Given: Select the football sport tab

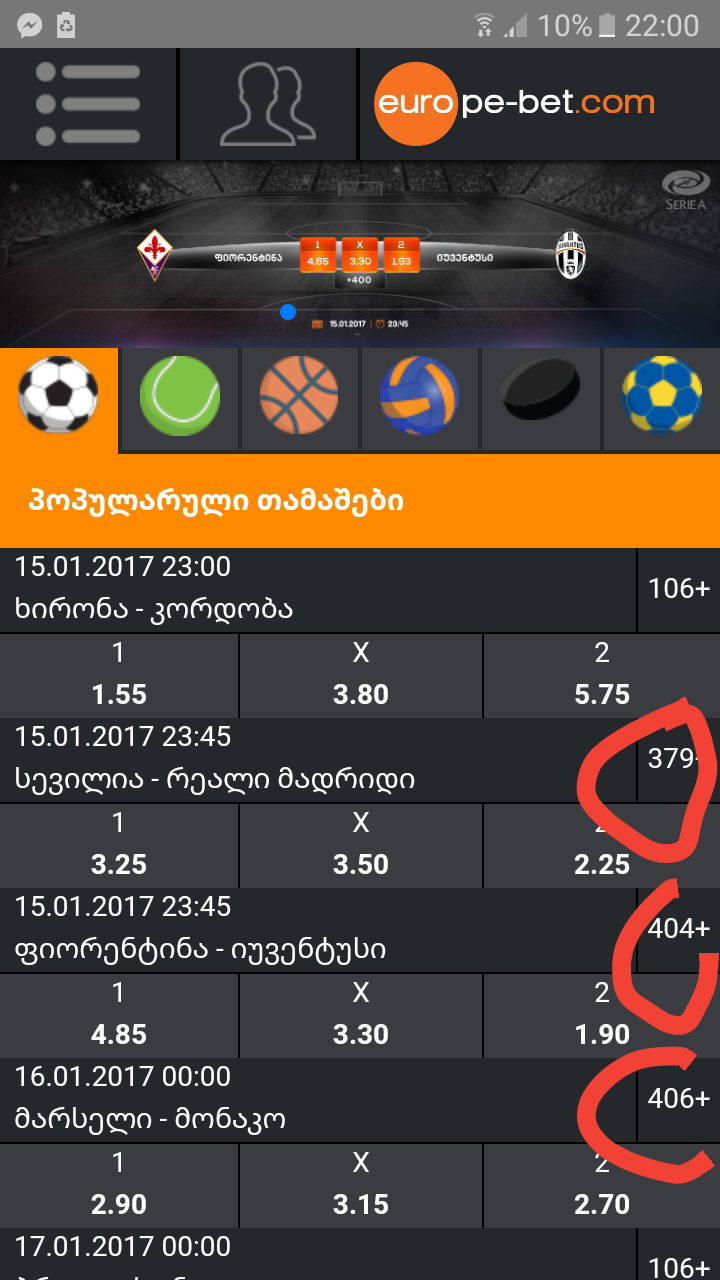Looking at the screenshot, I should pos(59,395).
